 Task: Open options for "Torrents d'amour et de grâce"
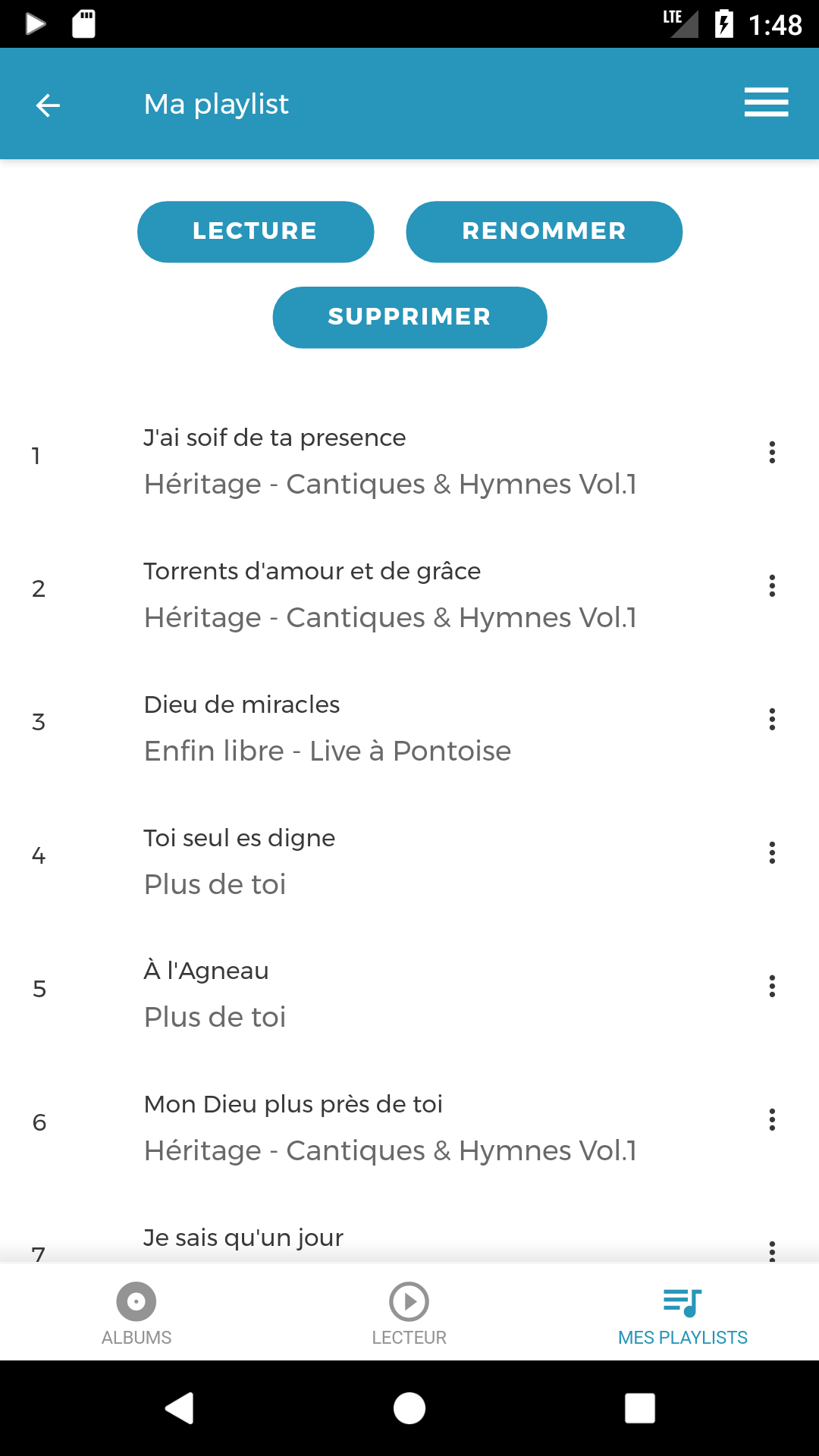point(772,586)
